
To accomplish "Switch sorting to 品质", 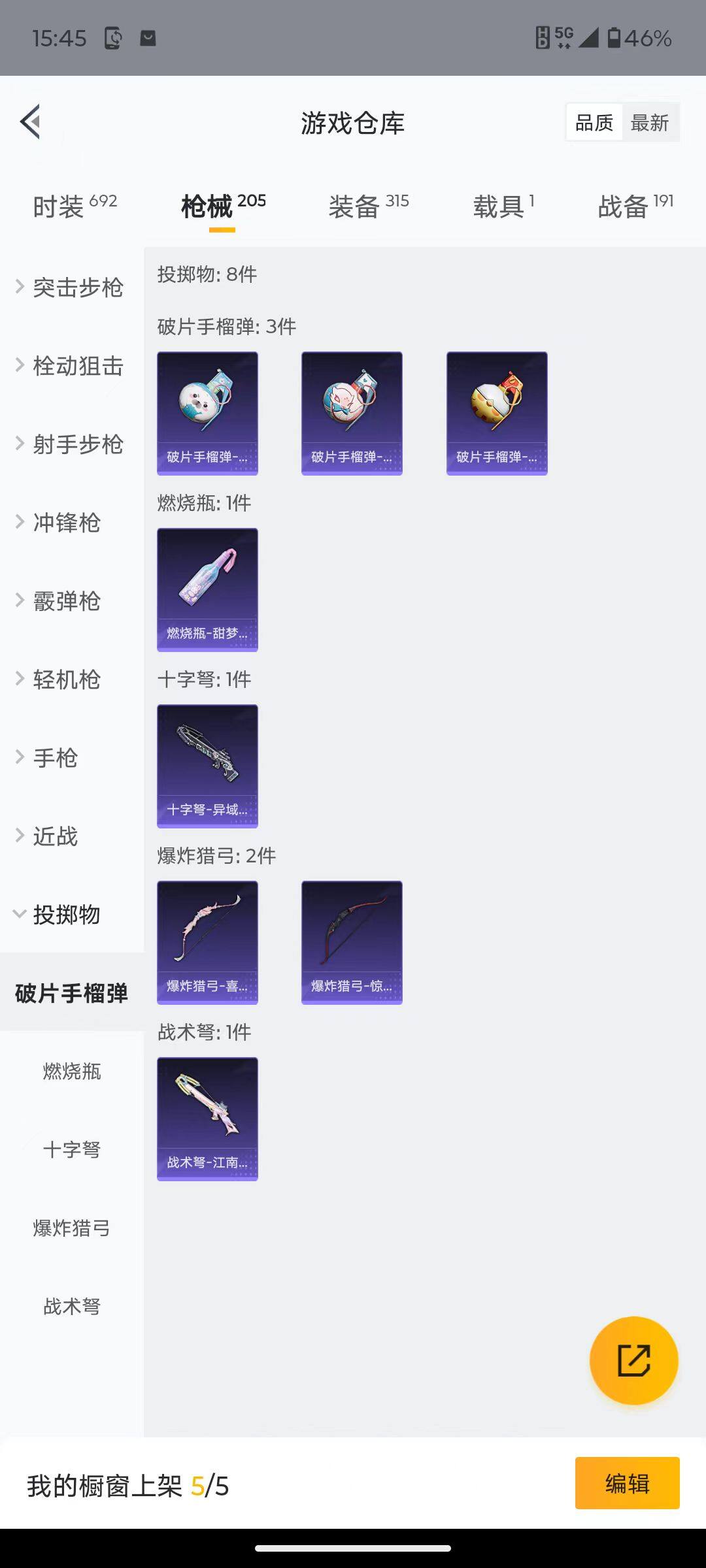I will 593,122.
